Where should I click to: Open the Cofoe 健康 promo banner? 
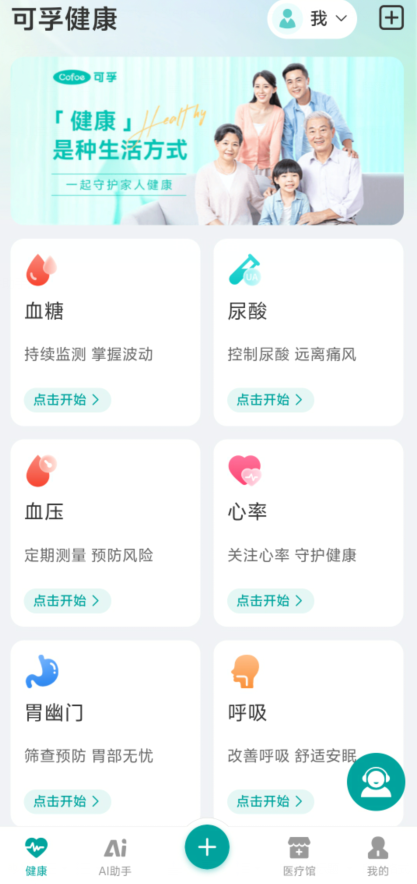click(207, 141)
